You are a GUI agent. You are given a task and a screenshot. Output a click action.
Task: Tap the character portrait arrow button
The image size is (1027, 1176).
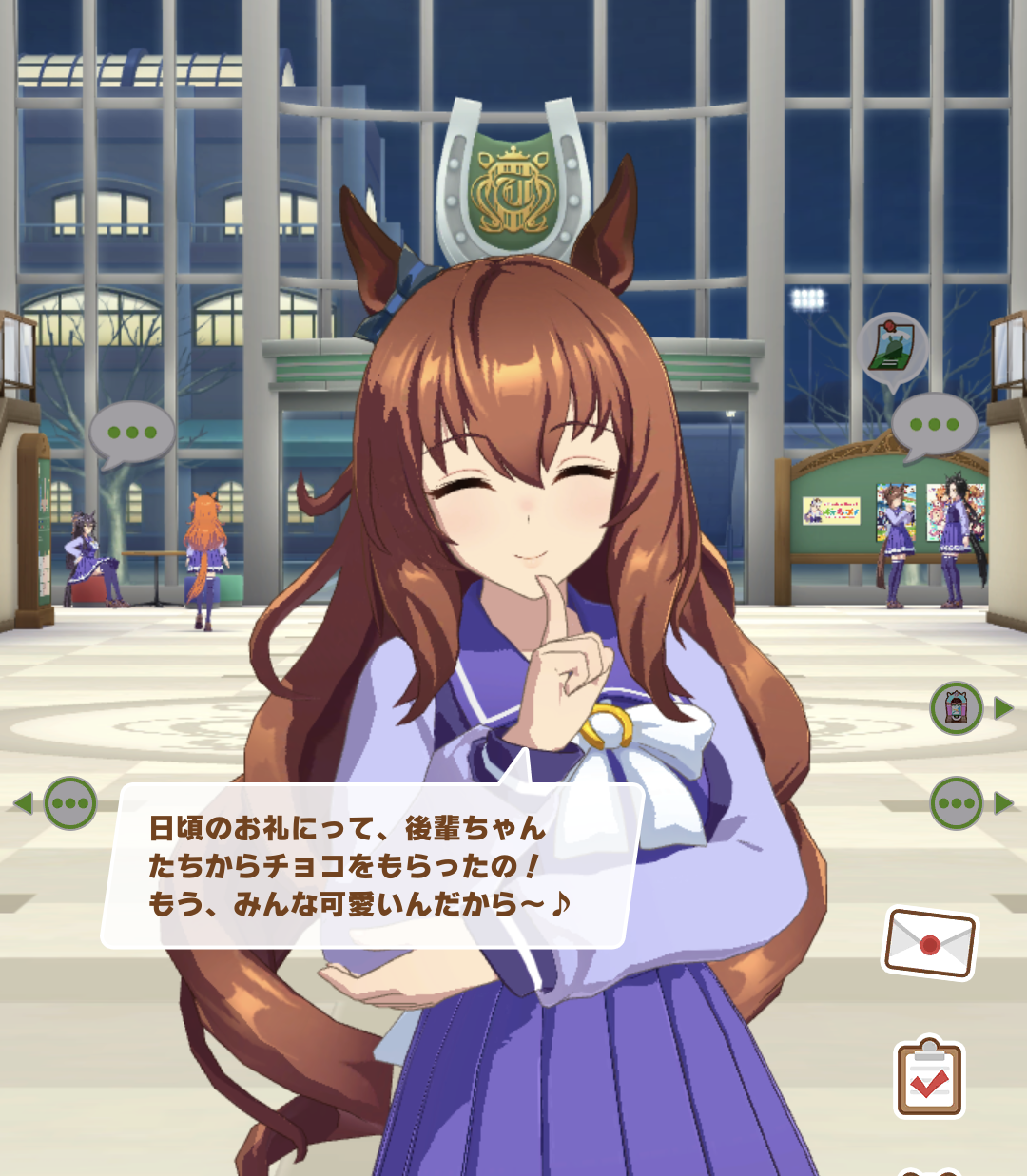coord(971,708)
